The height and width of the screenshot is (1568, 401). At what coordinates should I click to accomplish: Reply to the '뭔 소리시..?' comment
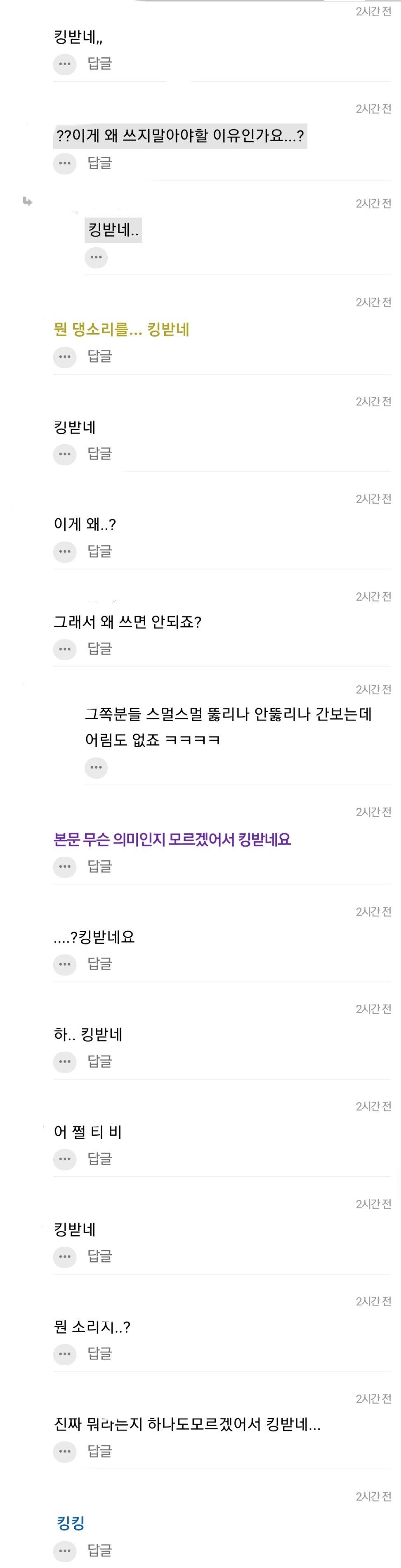click(99, 1354)
